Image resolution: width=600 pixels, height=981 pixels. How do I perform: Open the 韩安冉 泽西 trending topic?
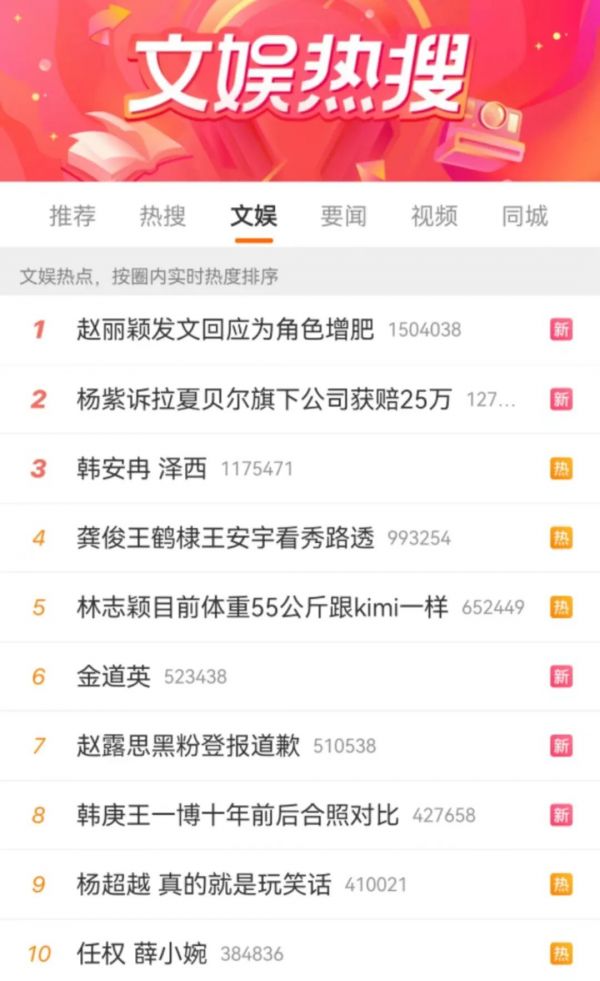pos(300,469)
